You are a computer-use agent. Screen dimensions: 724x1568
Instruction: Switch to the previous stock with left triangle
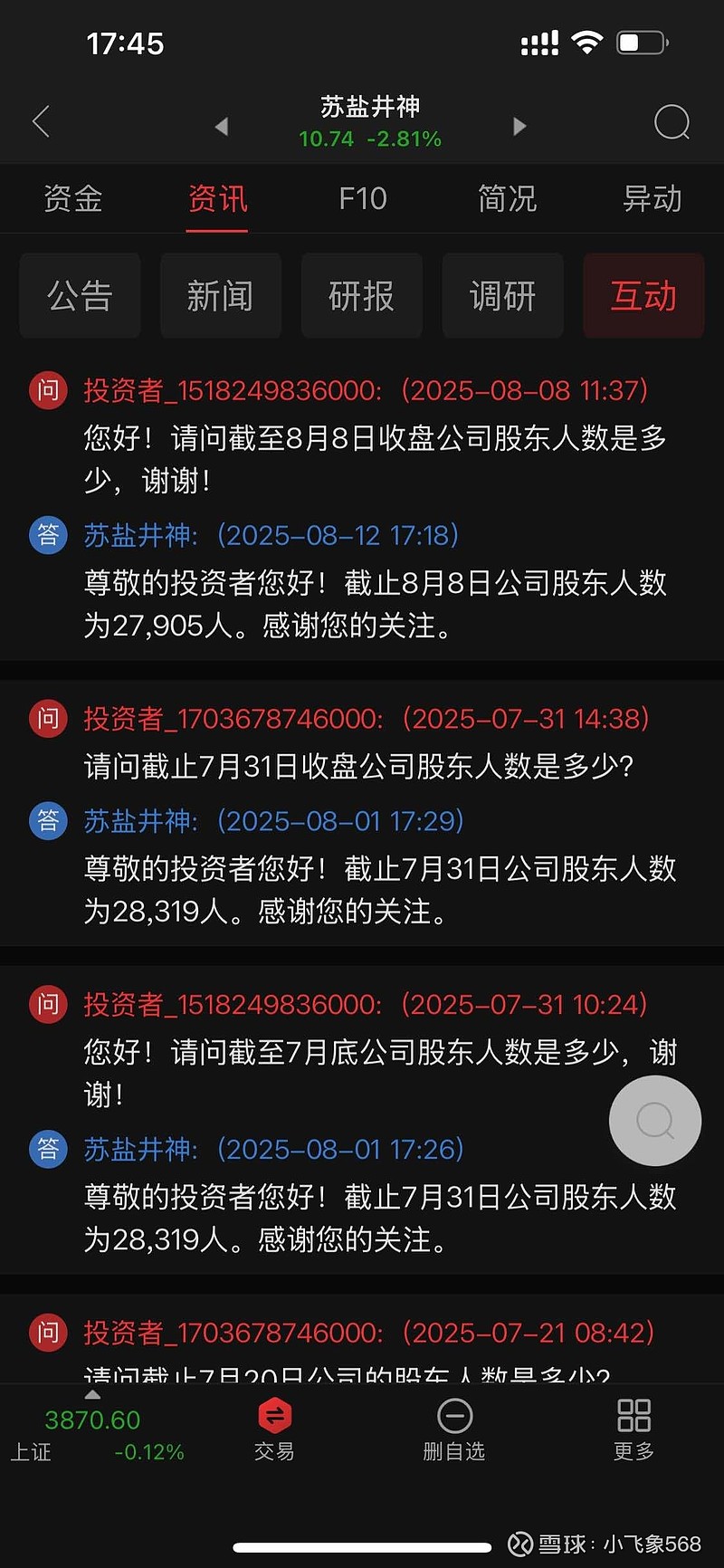[x=222, y=126]
